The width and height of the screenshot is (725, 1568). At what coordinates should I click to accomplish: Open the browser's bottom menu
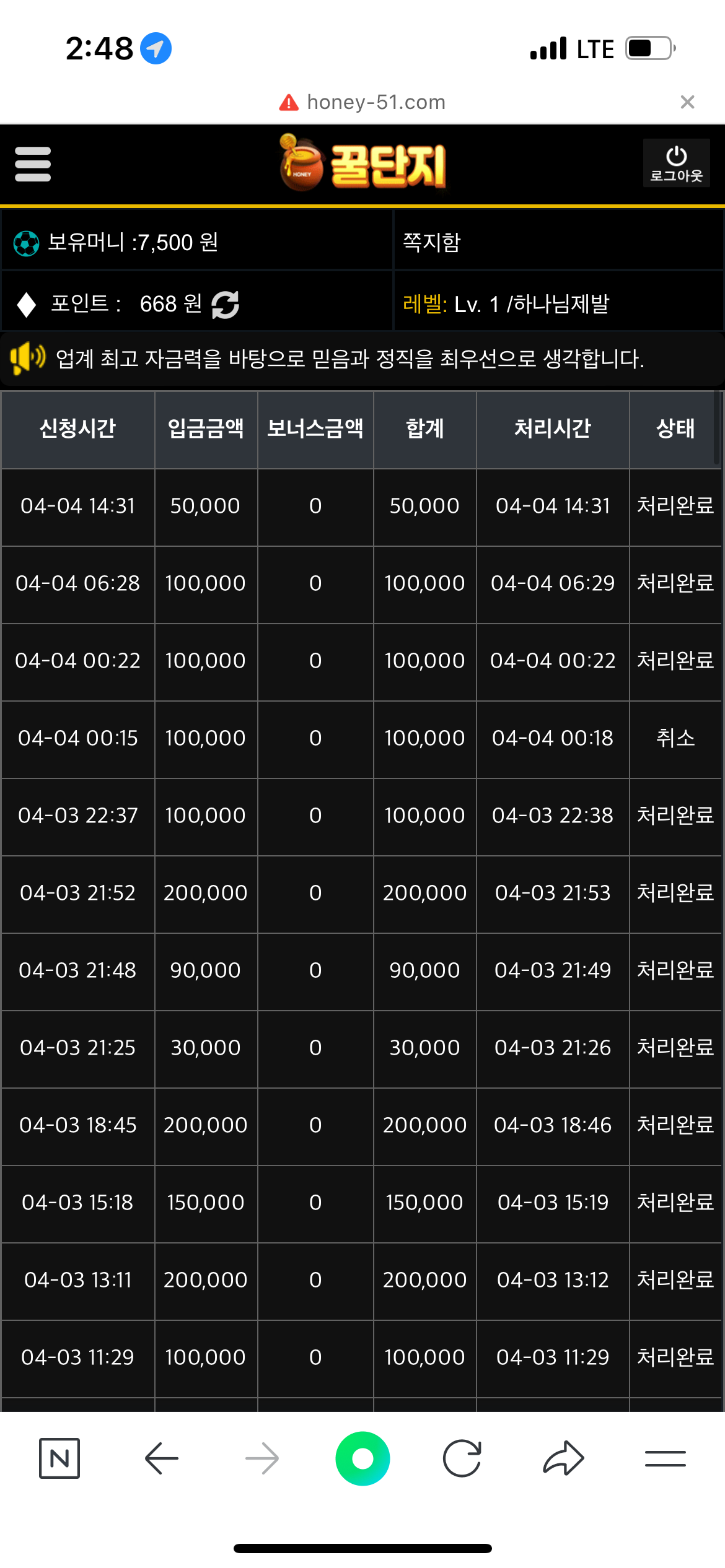[x=666, y=1458]
